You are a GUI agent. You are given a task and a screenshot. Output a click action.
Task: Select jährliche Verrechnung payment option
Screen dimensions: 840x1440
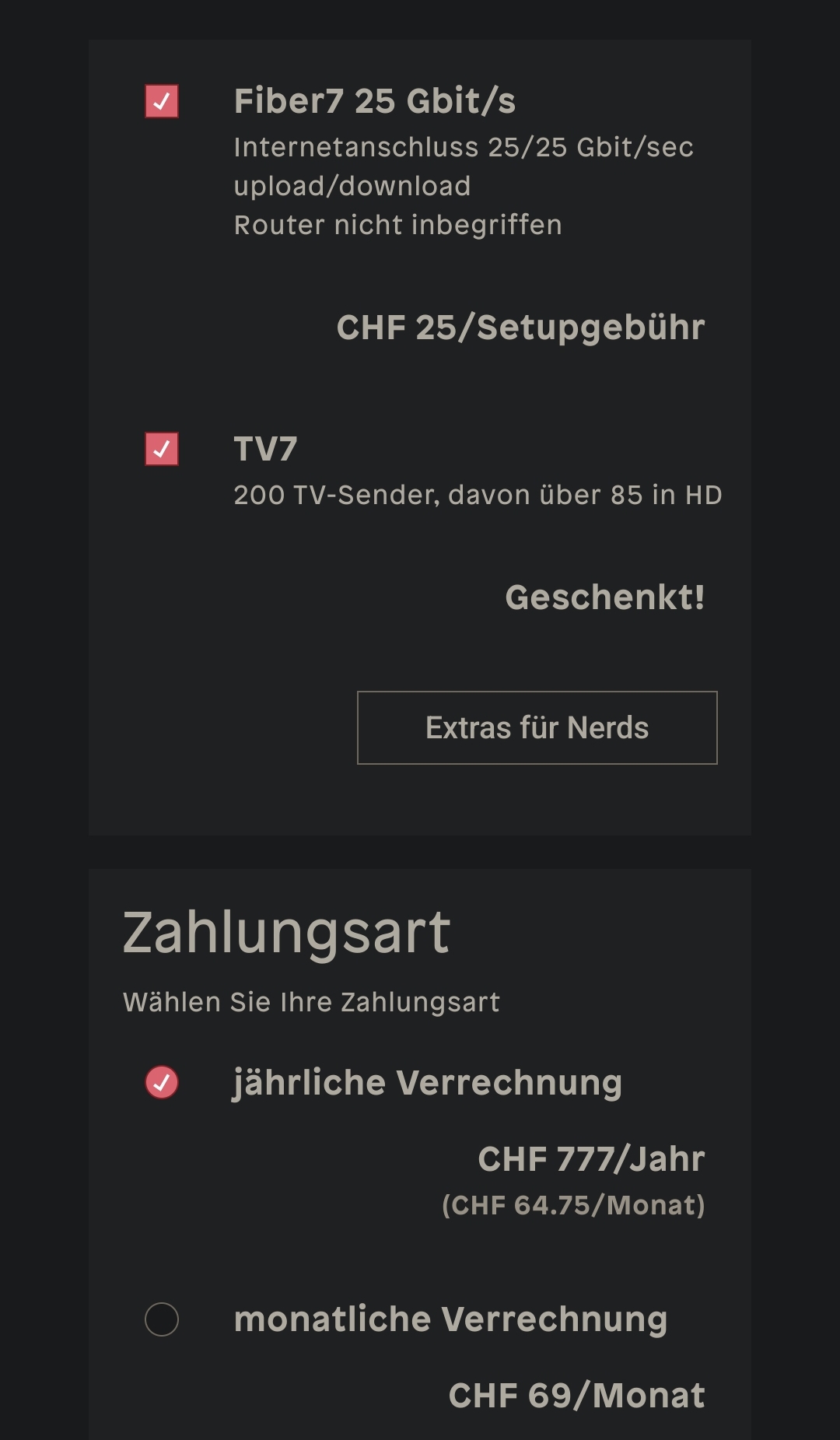pyautogui.click(x=162, y=1082)
